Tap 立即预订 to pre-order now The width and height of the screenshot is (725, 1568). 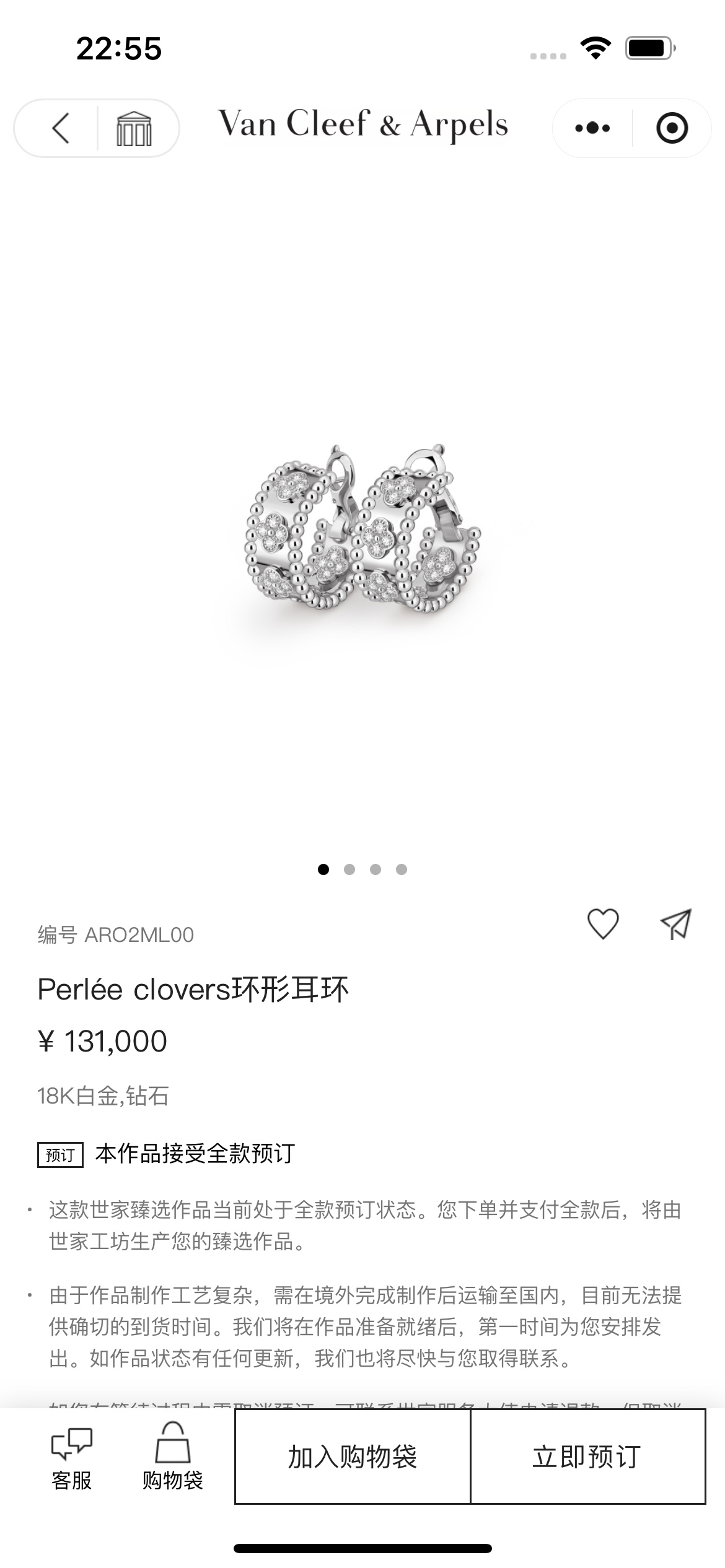587,1457
